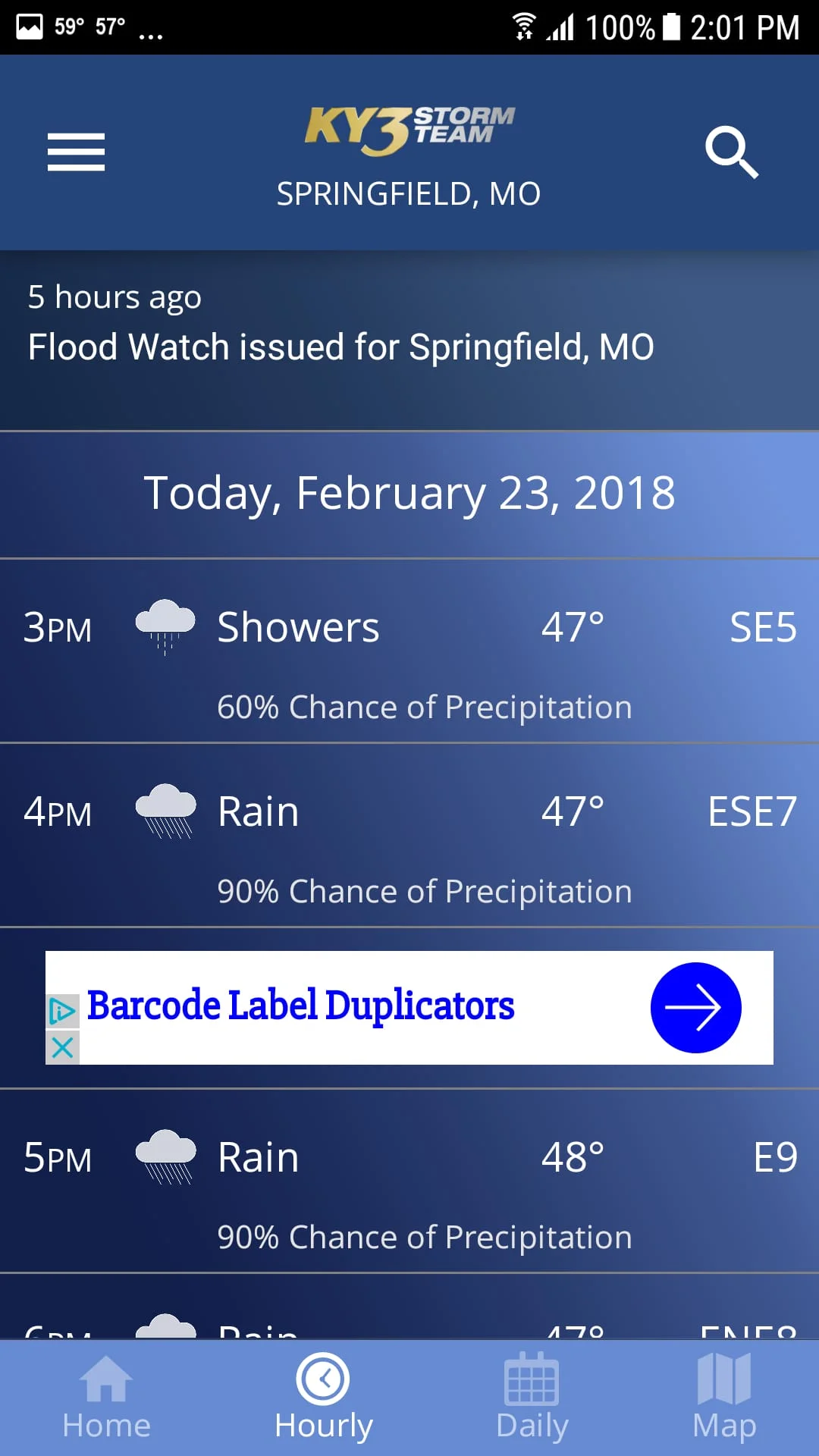Screen dimensions: 819x1456
Task: Tap the KY3 Storm Team logo
Action: [409, 124]
